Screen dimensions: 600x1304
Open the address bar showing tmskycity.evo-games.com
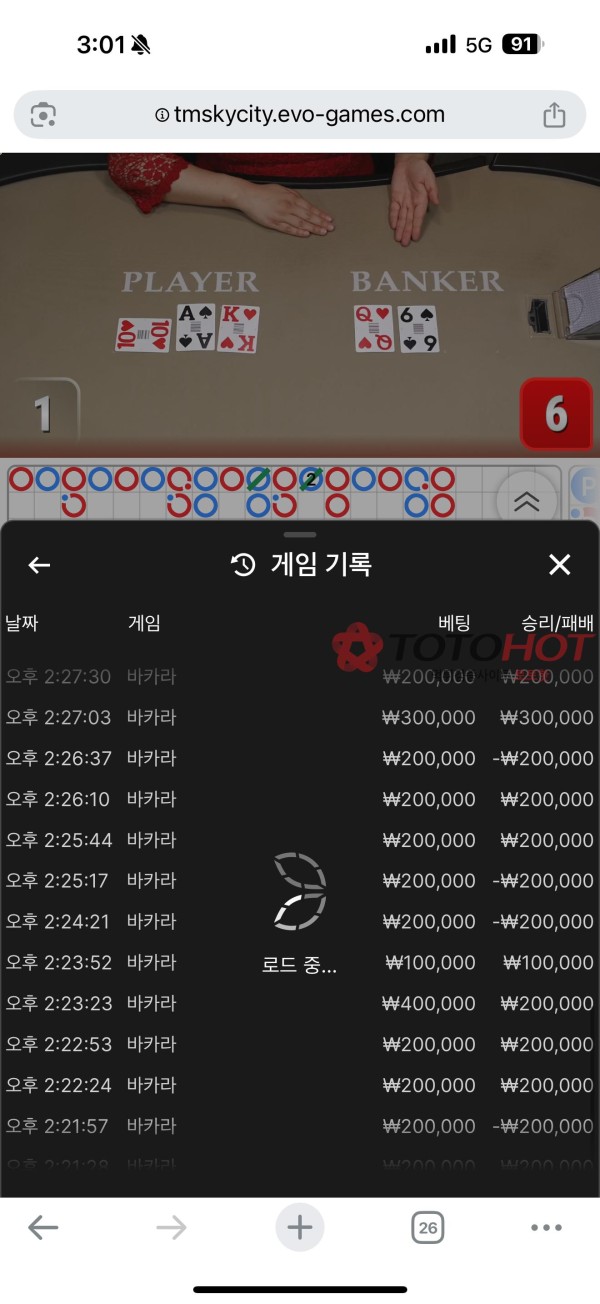[x=300, y=115]
